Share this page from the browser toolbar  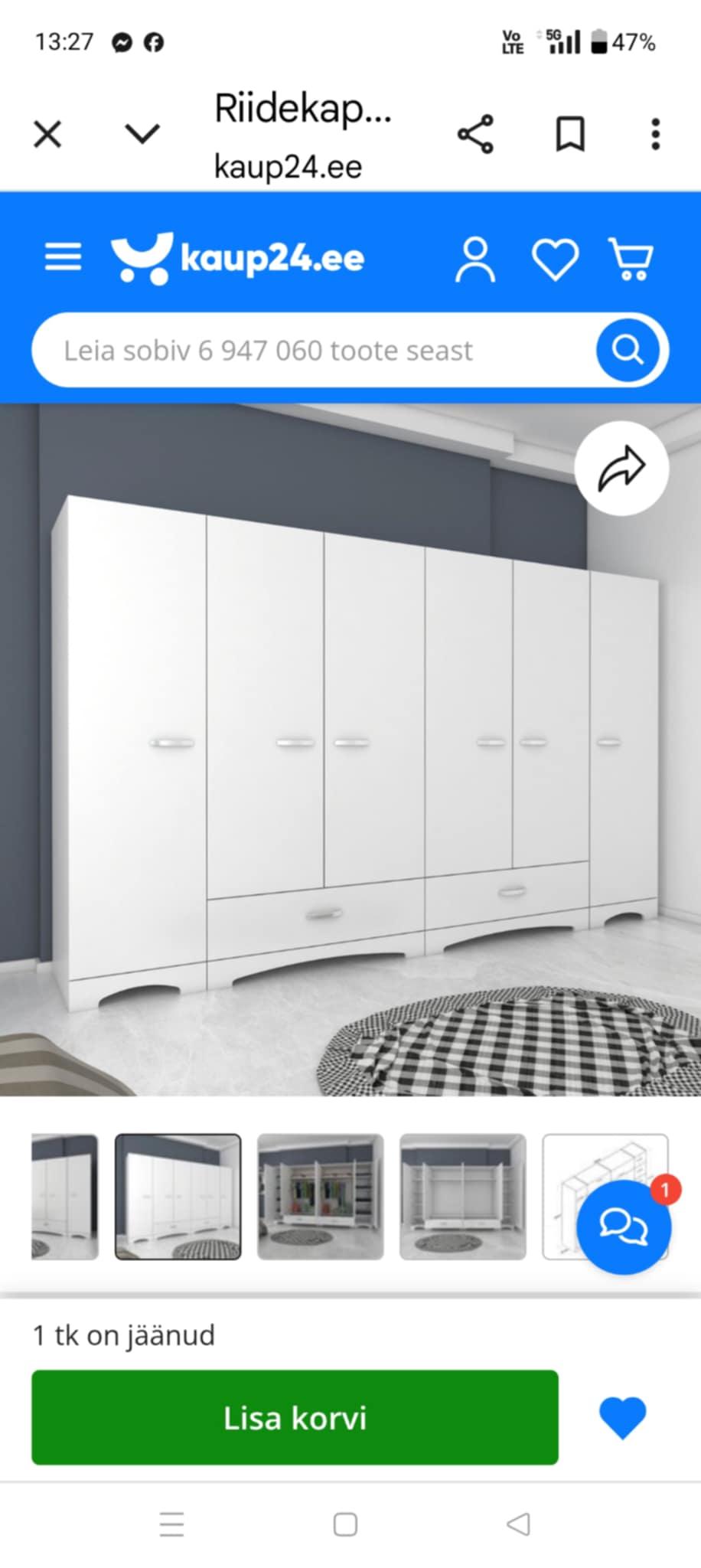click(x=475, y=135)
